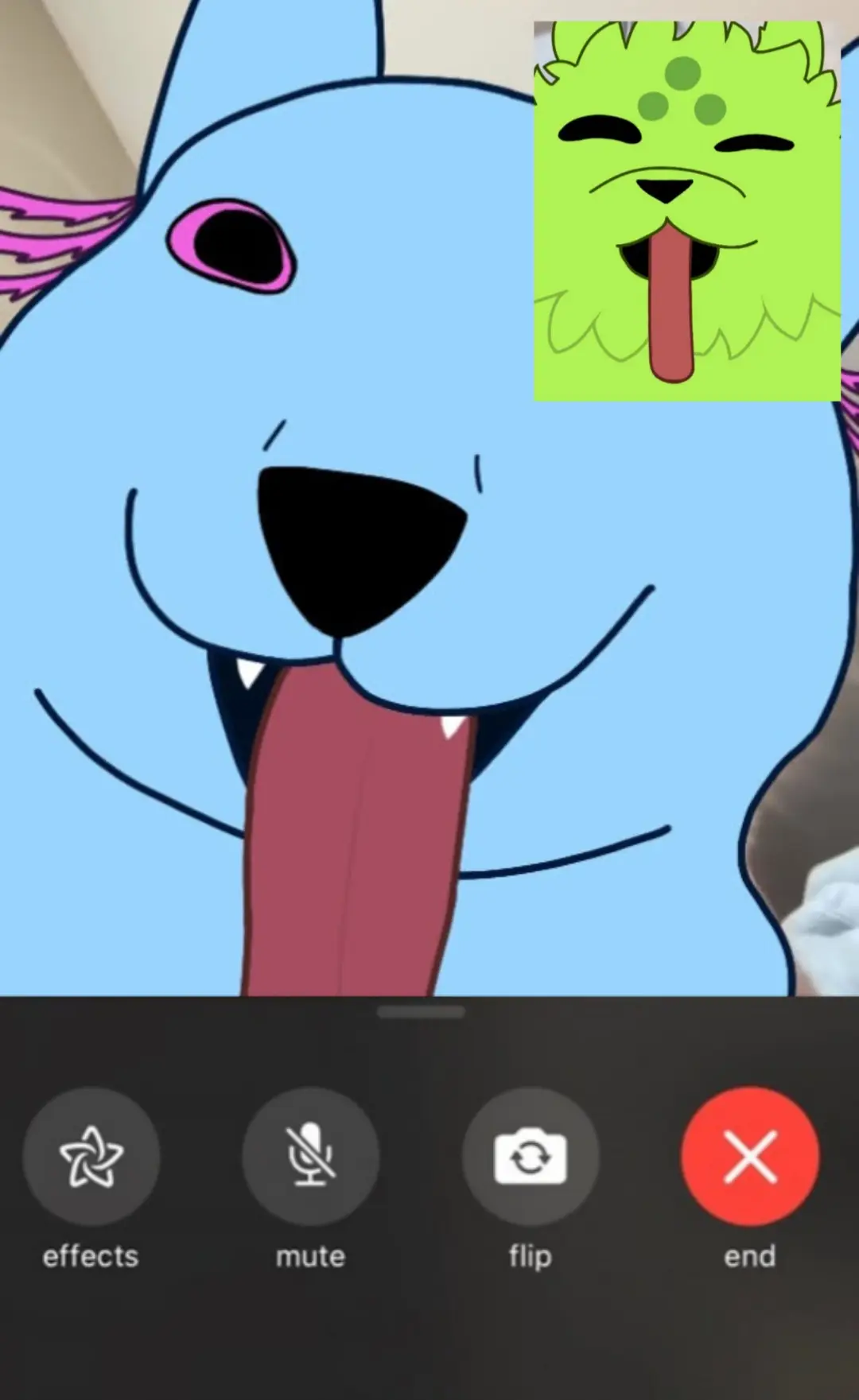Viewport: 859px width, 1400px height.
Task: Tap the green self-view preview tile
Action: (x=686, y=211)
